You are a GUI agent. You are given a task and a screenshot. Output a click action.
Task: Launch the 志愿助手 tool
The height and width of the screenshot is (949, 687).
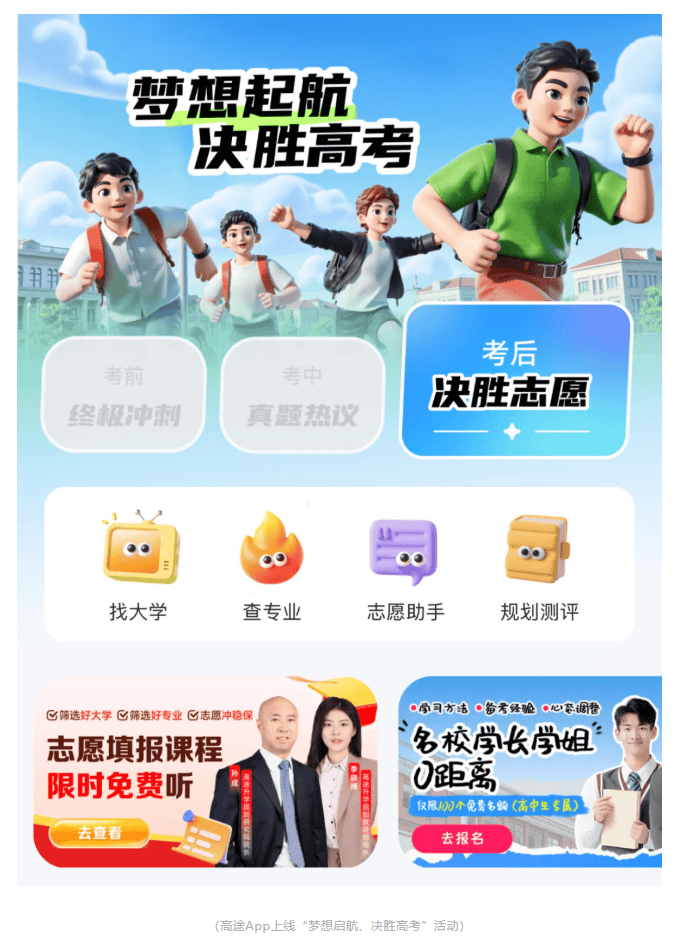(404, 566)
